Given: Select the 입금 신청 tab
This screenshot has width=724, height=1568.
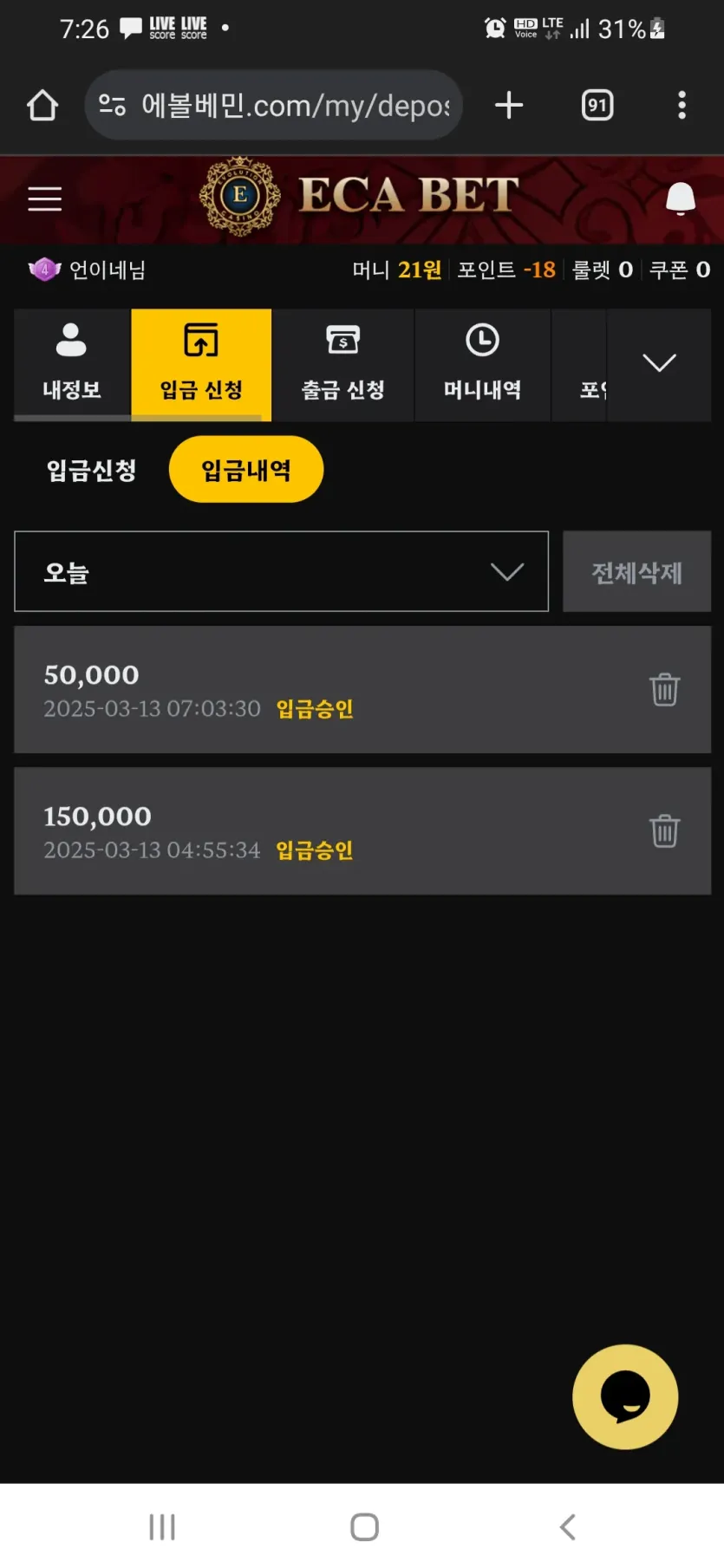Looking at the screenshot, I should [x=201, y=365].
